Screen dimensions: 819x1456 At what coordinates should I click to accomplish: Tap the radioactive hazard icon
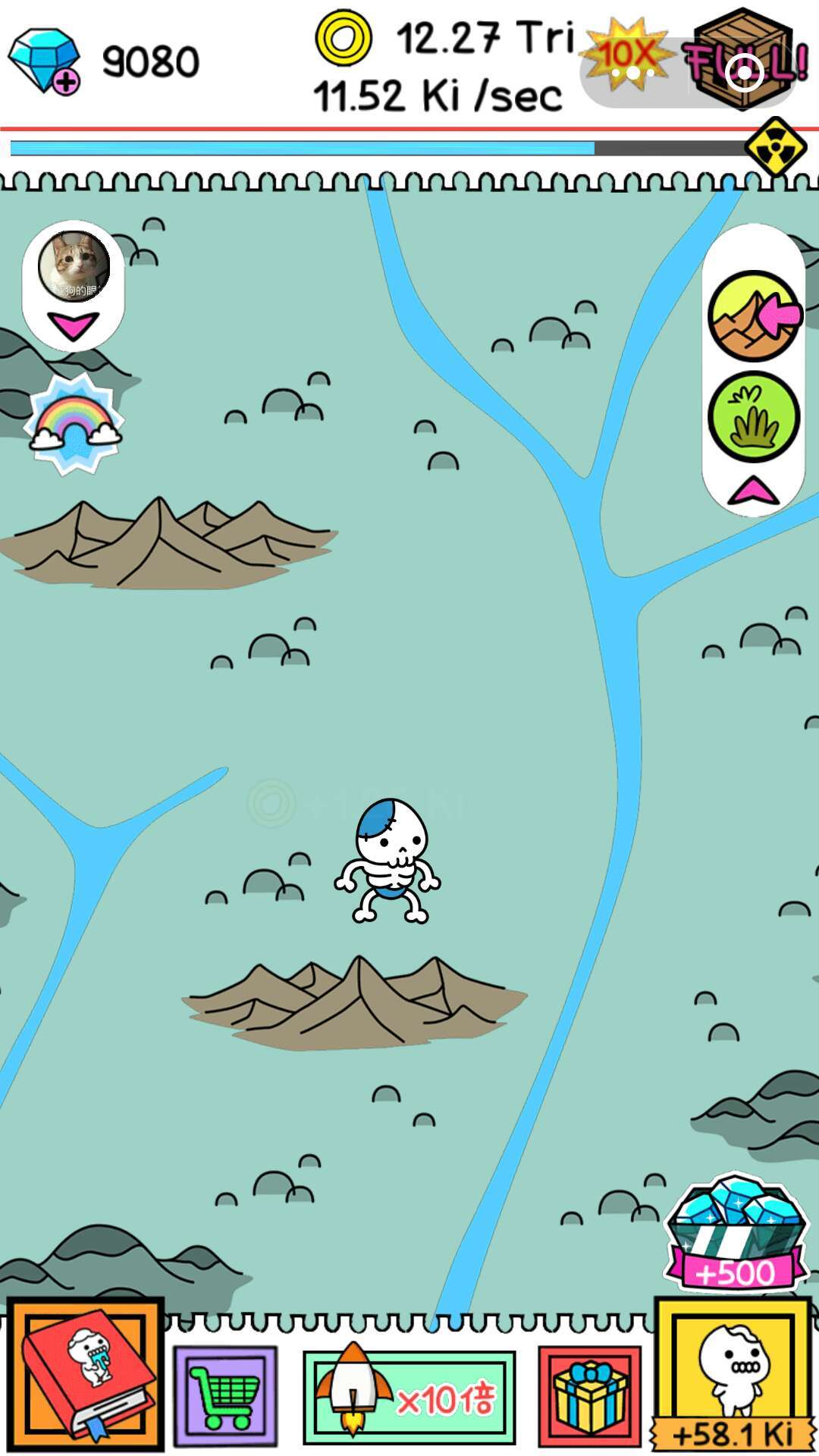775,146
